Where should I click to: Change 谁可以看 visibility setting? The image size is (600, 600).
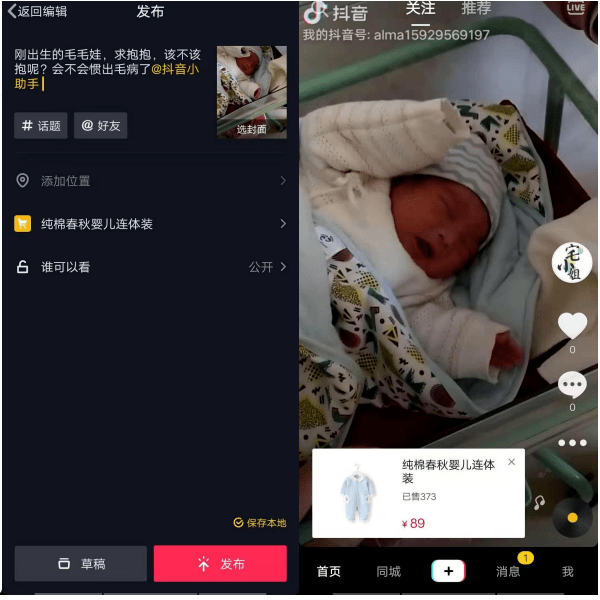point(150,267)
